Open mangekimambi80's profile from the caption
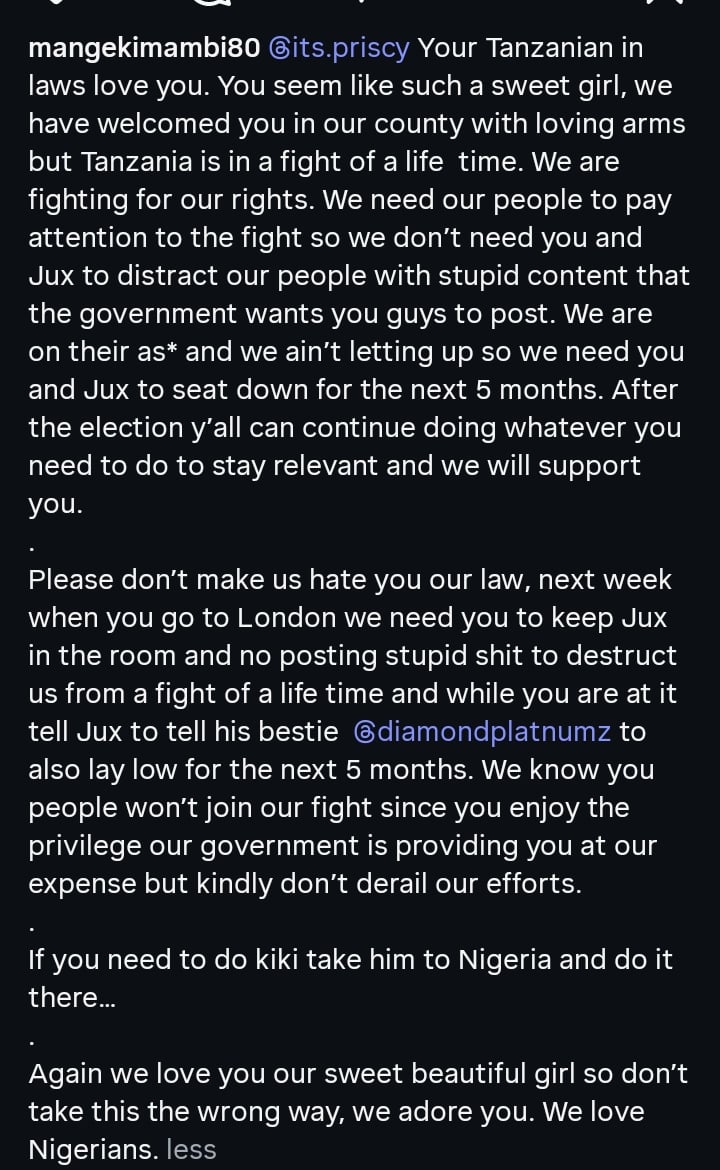Image resolution: width=720 pixels, height=1170 pixels. tap(145, 47)
